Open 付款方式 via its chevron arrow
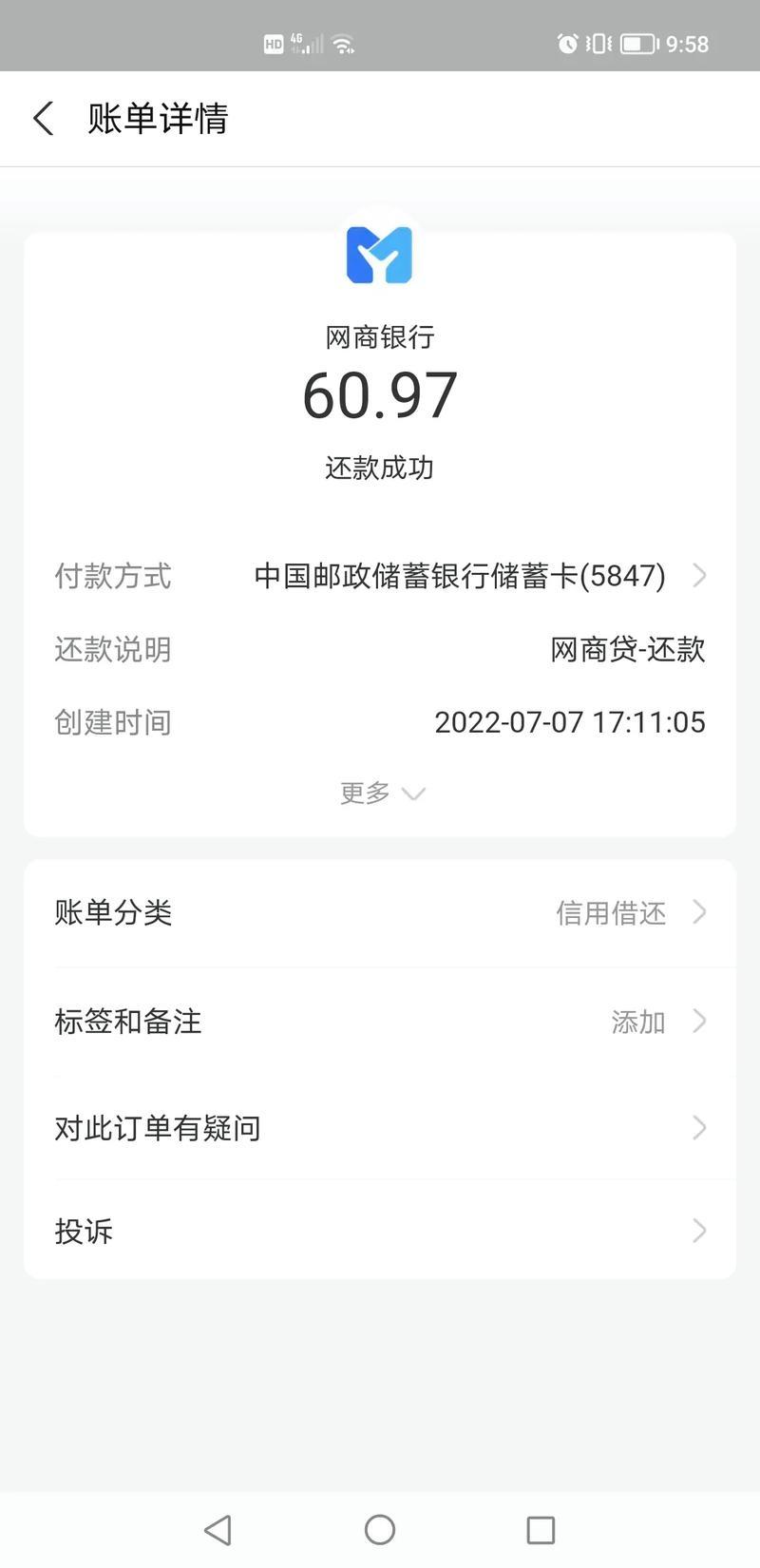This screenshot has height=1568, width=760. pos(699,576)
